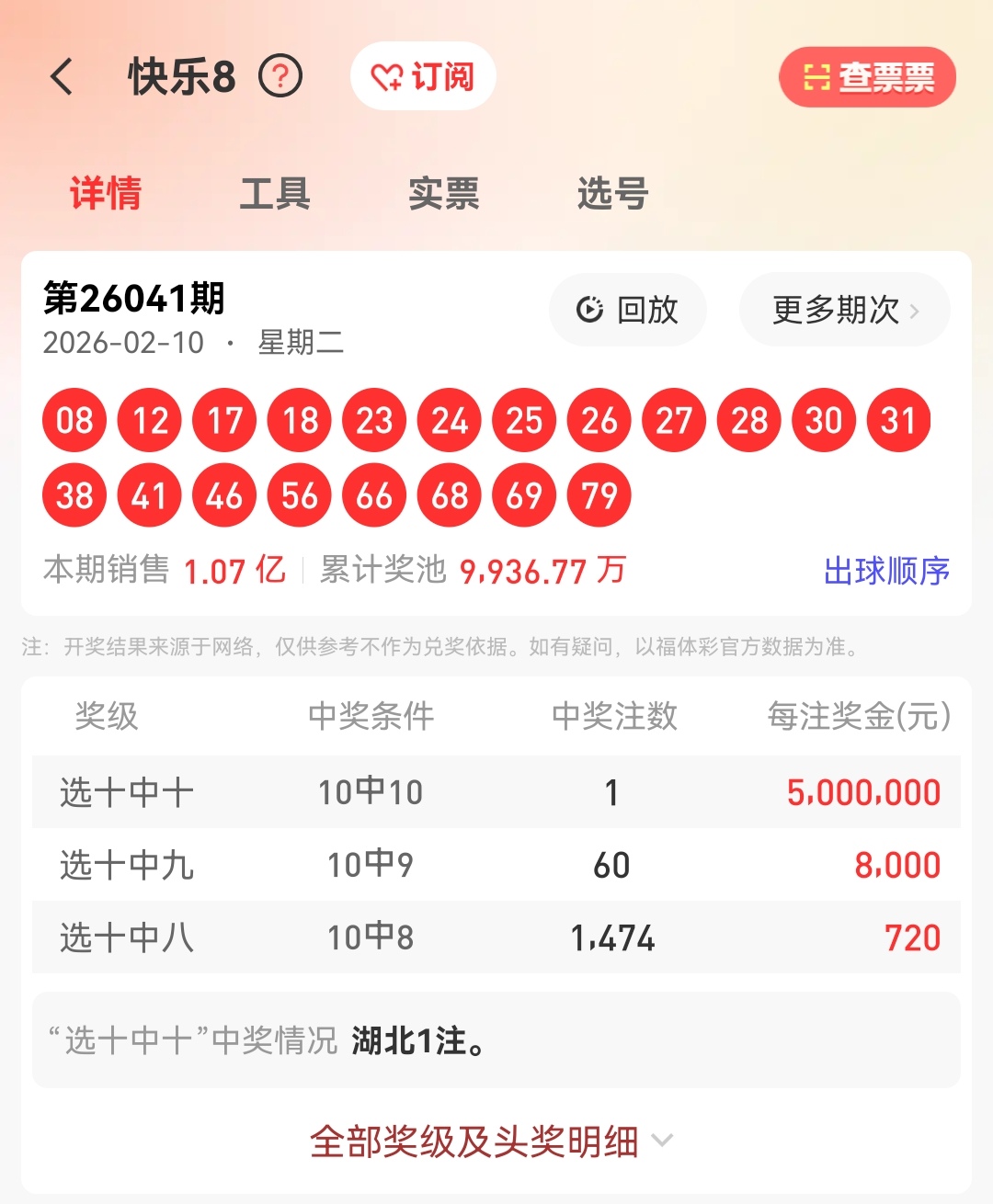Click the back arrow at top left
The image size is (993, 1204).
[x=61, y=77]
